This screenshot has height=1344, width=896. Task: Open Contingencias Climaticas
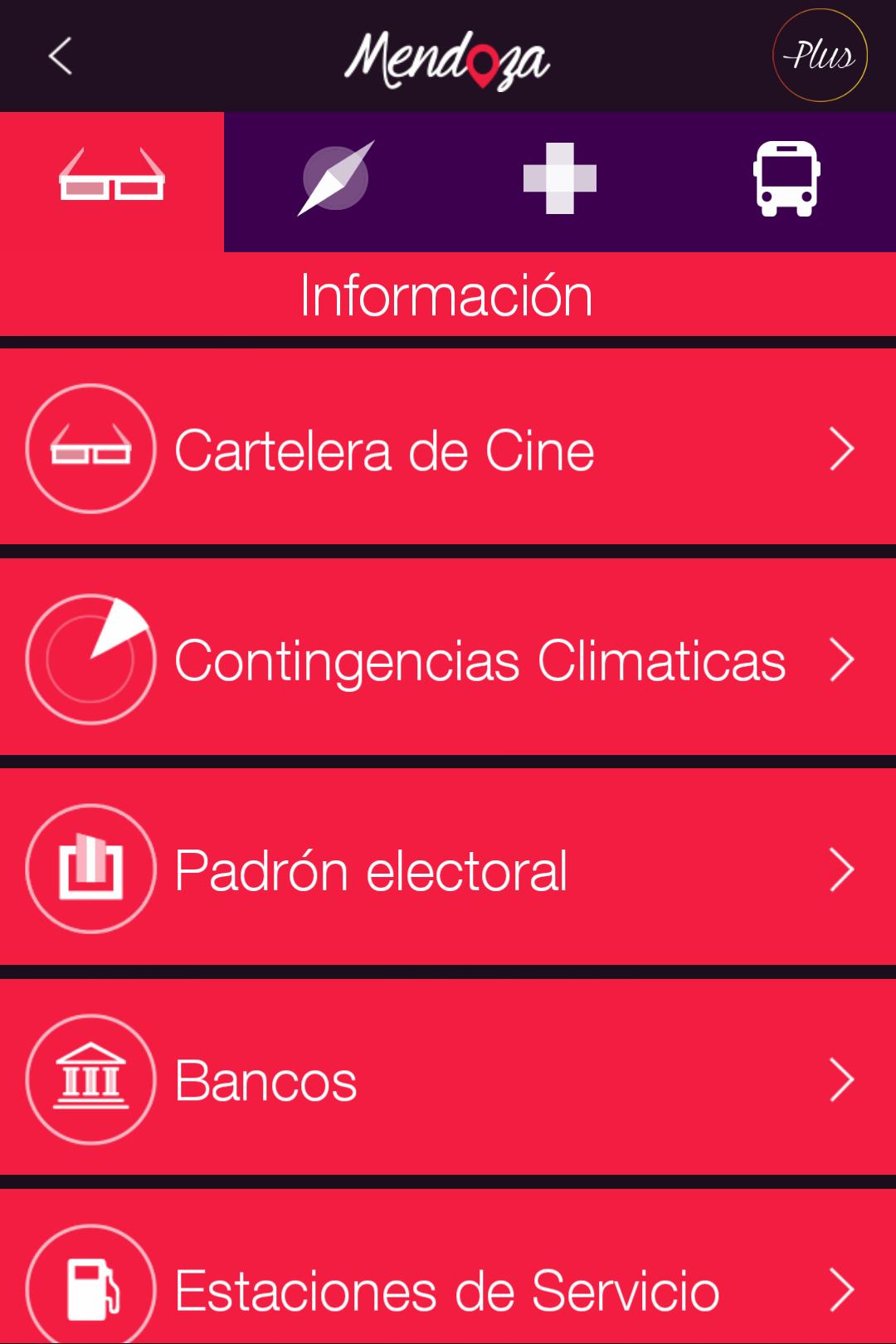point(448,660)
